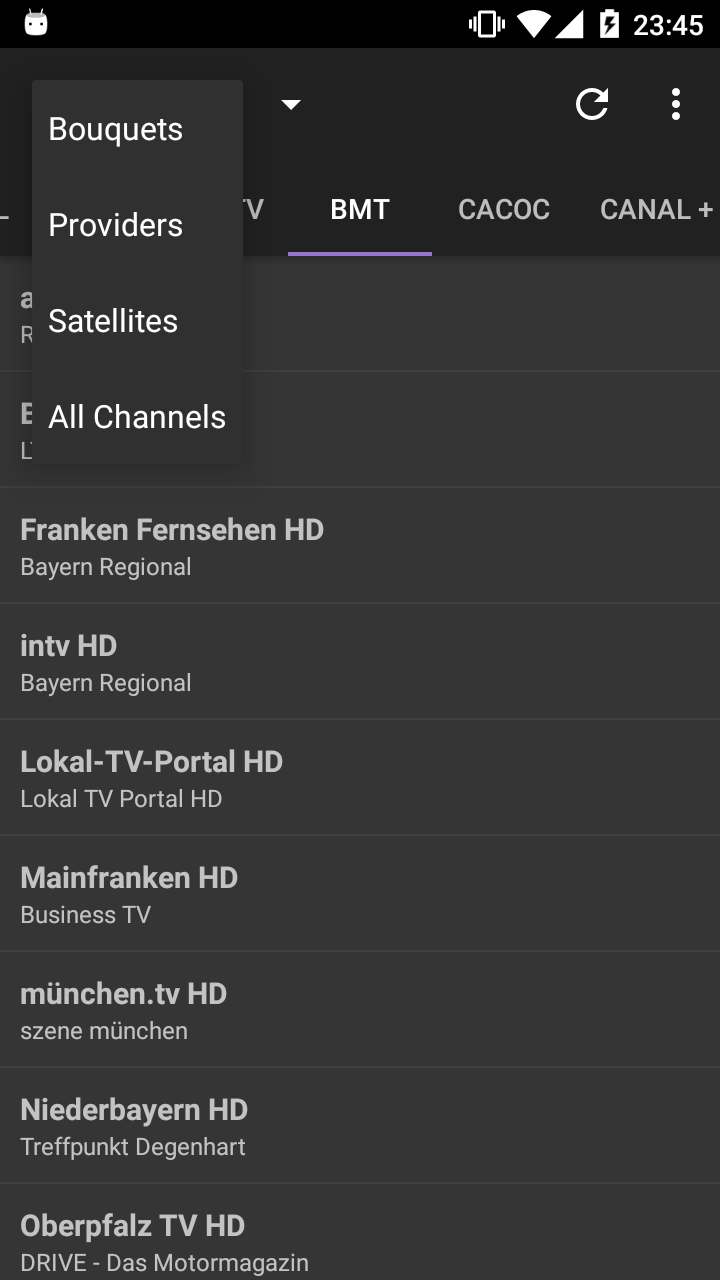Open Lokal-TV-Portal HD channel

click(360, 778)
